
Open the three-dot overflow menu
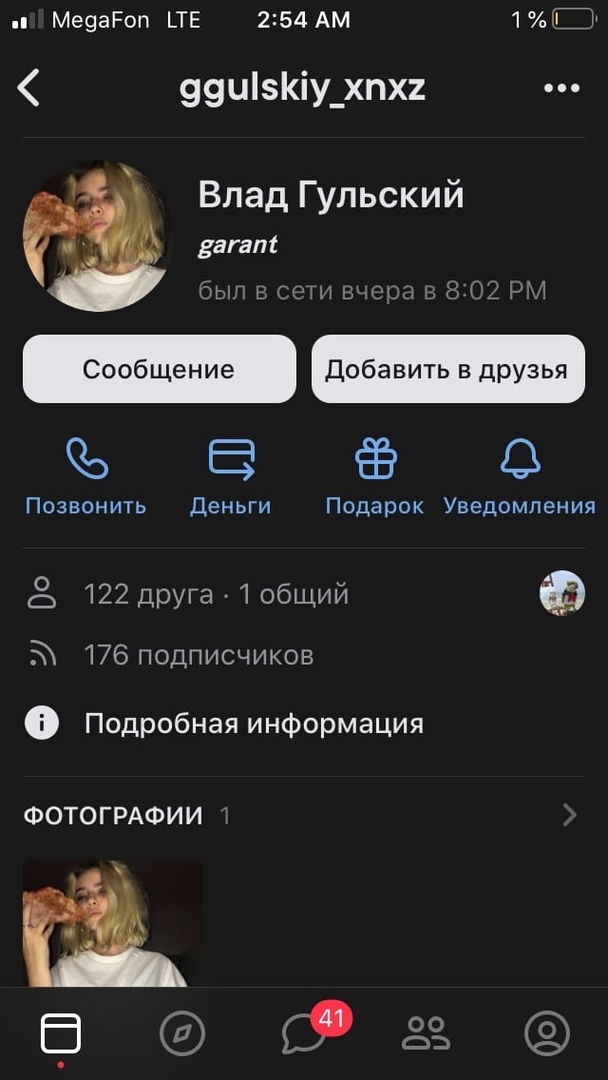(x=561, y=89)
